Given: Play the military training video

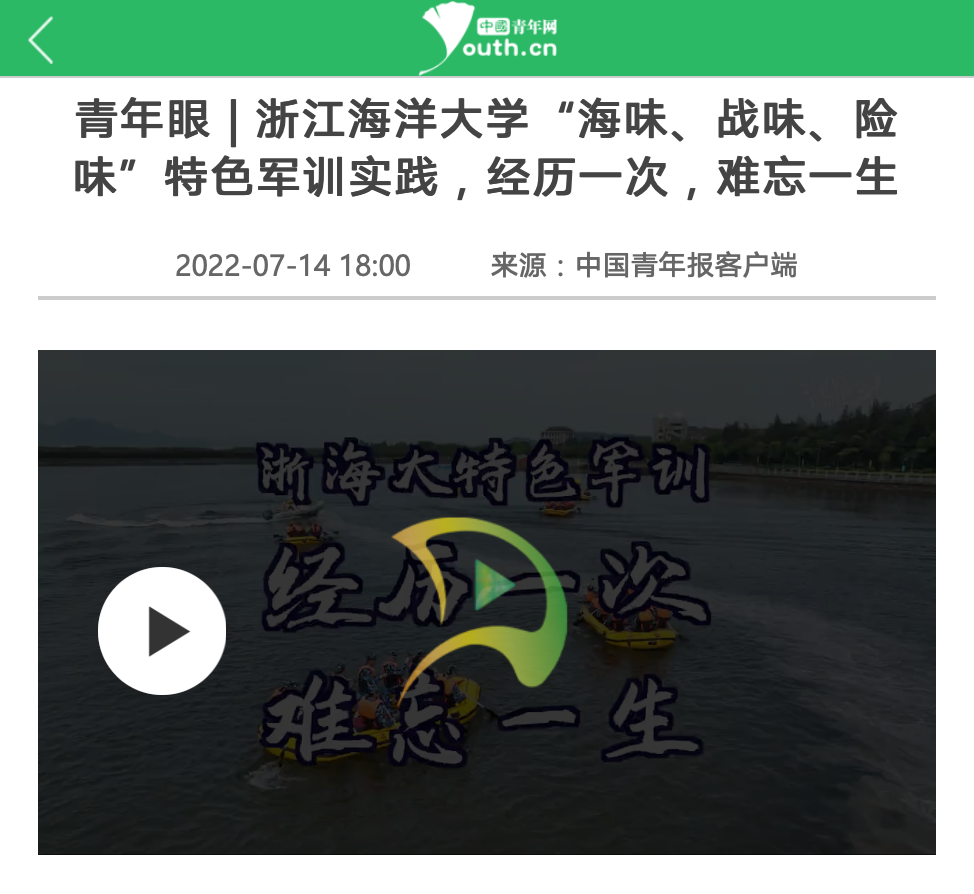Looking at the screenshot, I should coord(162,631).
